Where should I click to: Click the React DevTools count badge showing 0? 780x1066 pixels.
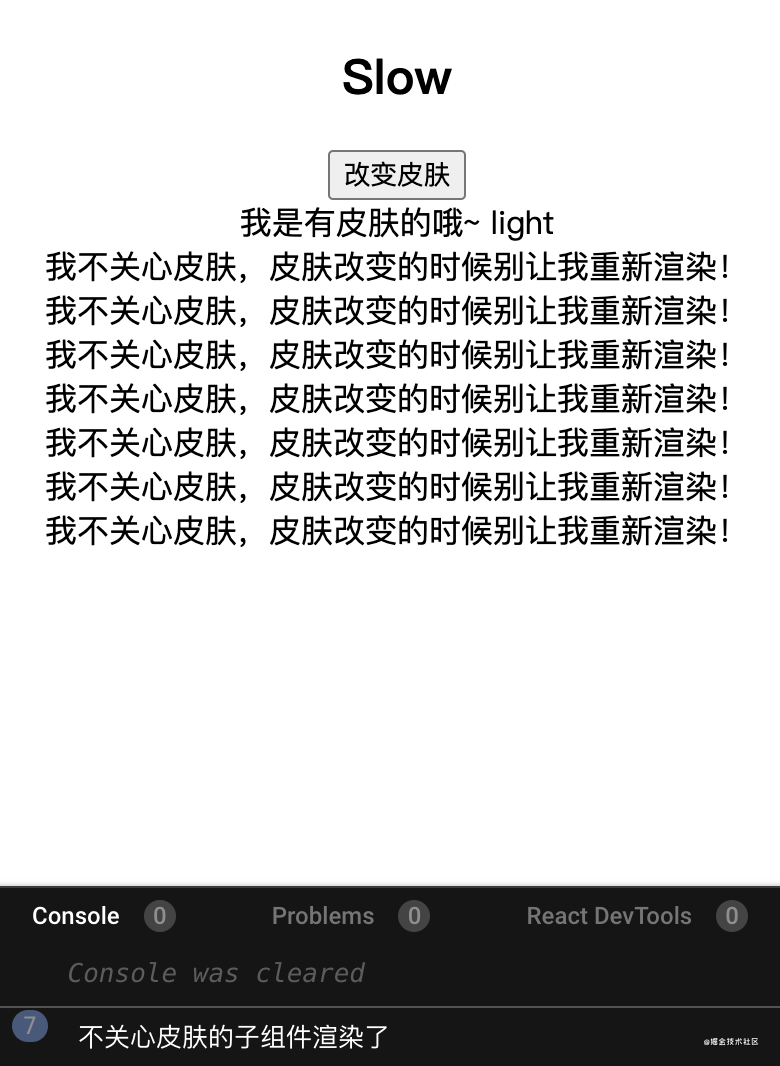coord(731,916)
